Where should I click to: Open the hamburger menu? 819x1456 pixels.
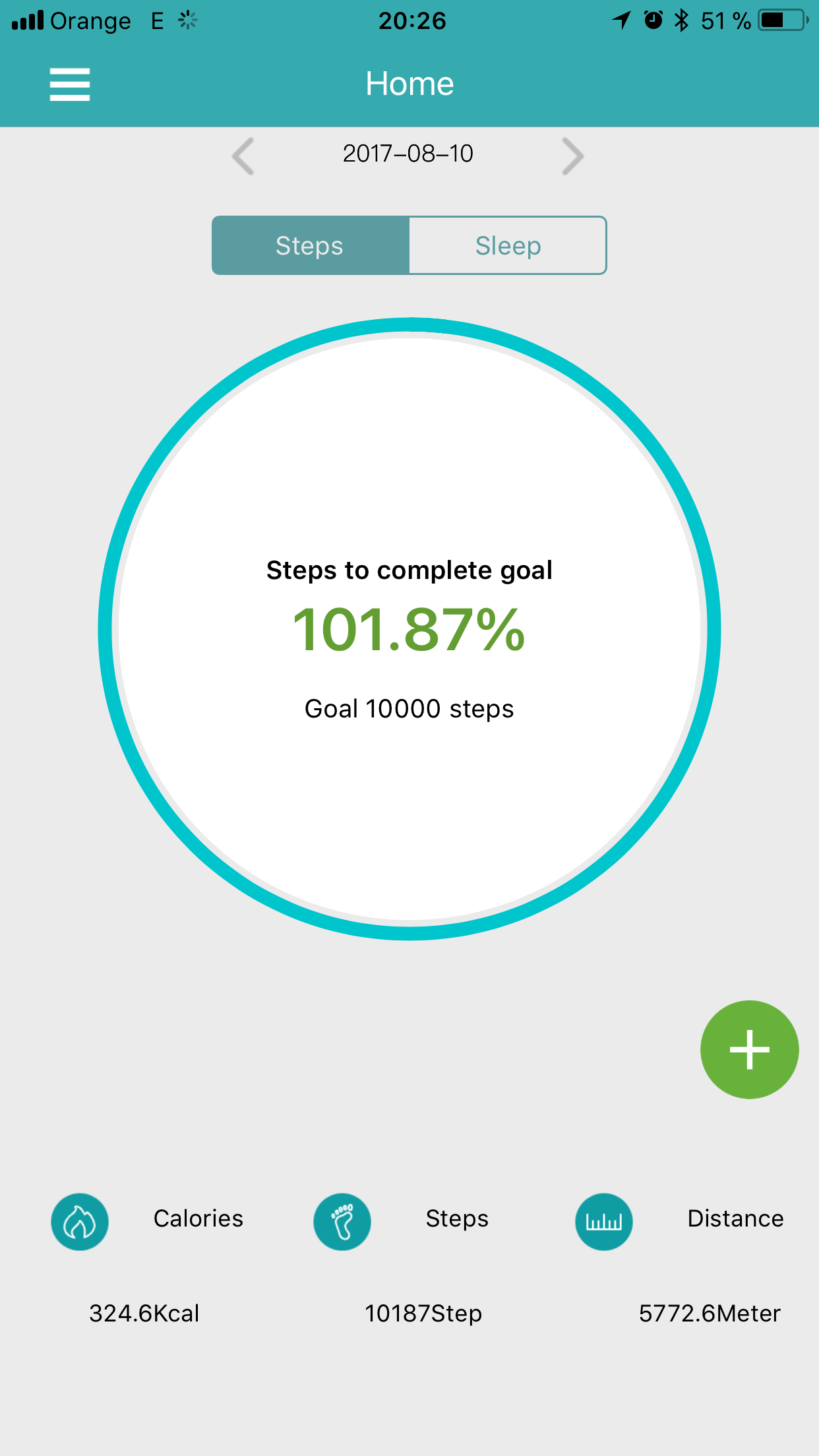[70, 84]
